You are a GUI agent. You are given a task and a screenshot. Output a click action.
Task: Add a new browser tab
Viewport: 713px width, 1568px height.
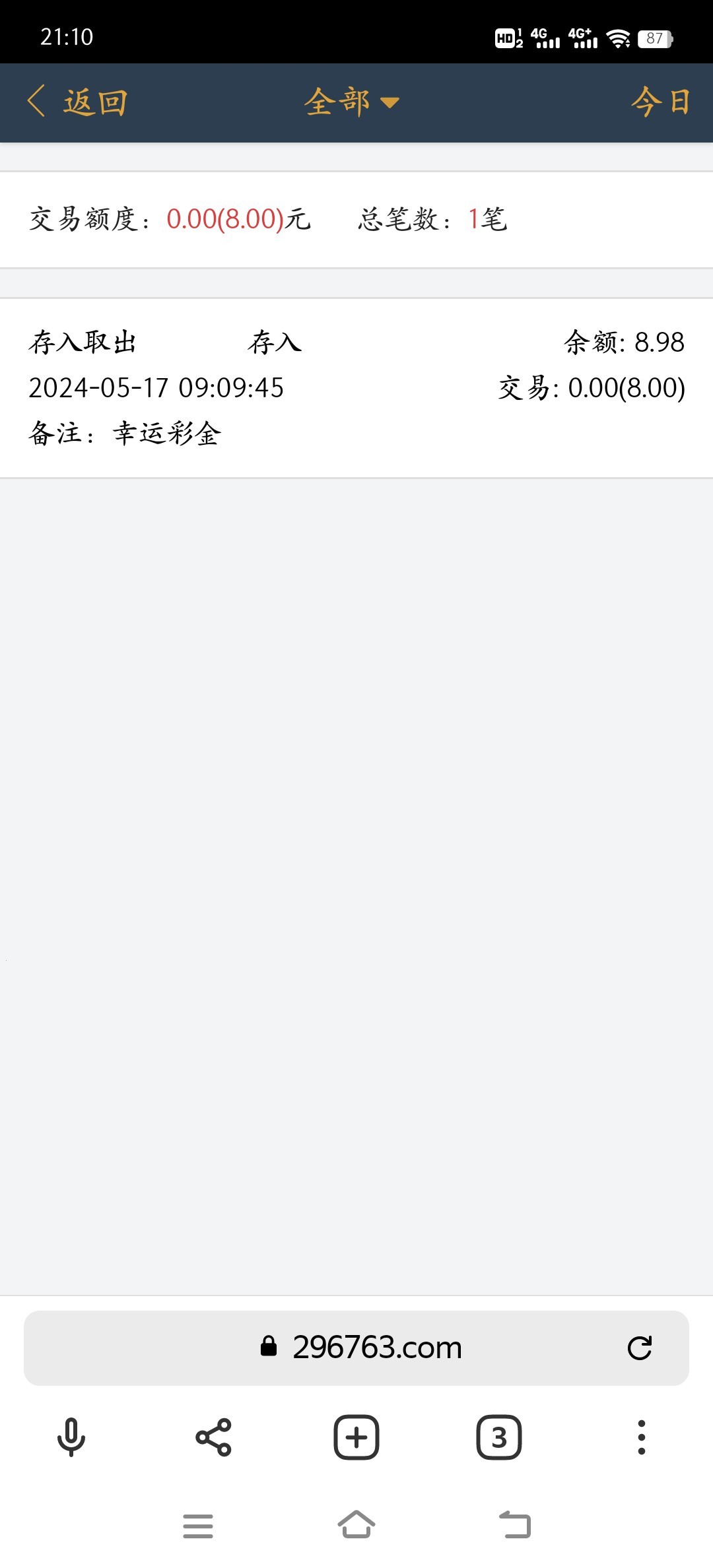(x=356, y=1437)
